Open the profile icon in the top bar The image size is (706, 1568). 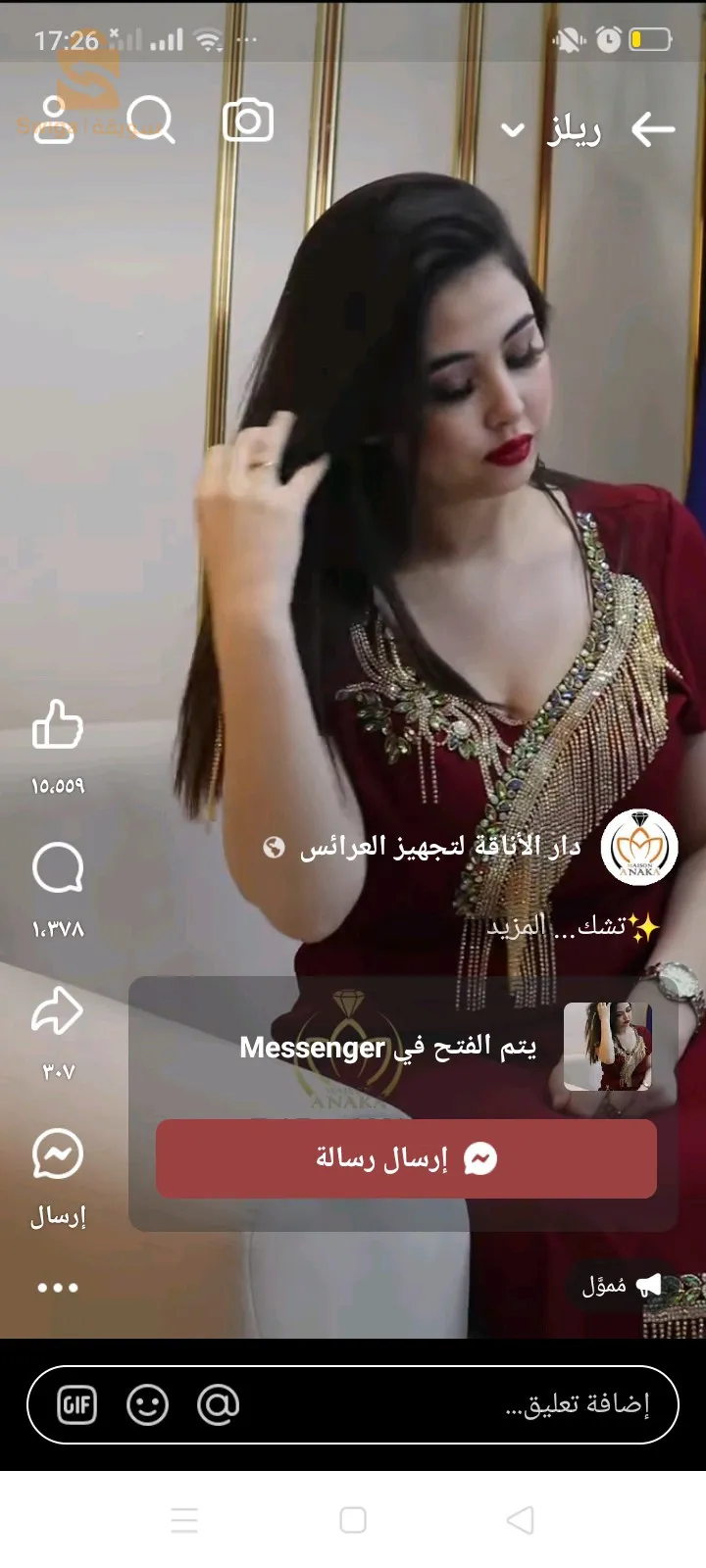coord(54,122)
